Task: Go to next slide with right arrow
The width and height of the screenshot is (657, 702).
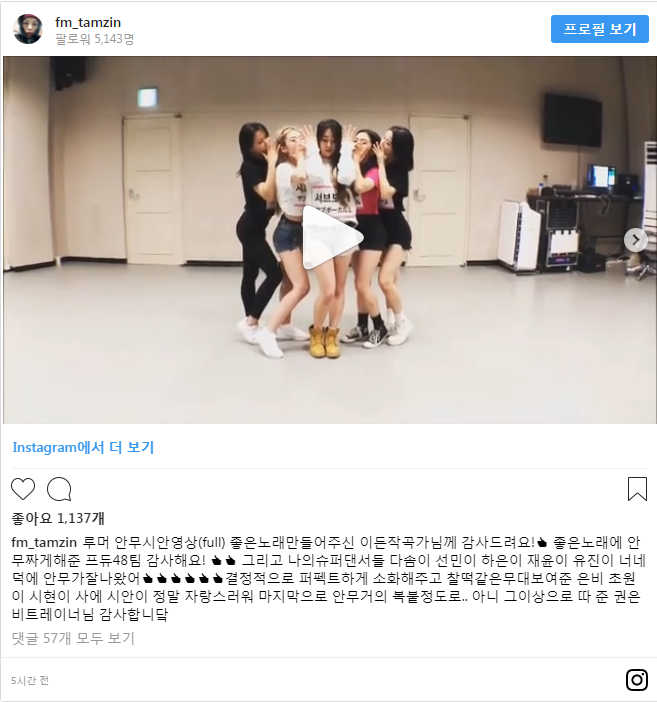Action: [x=634, y=240]
